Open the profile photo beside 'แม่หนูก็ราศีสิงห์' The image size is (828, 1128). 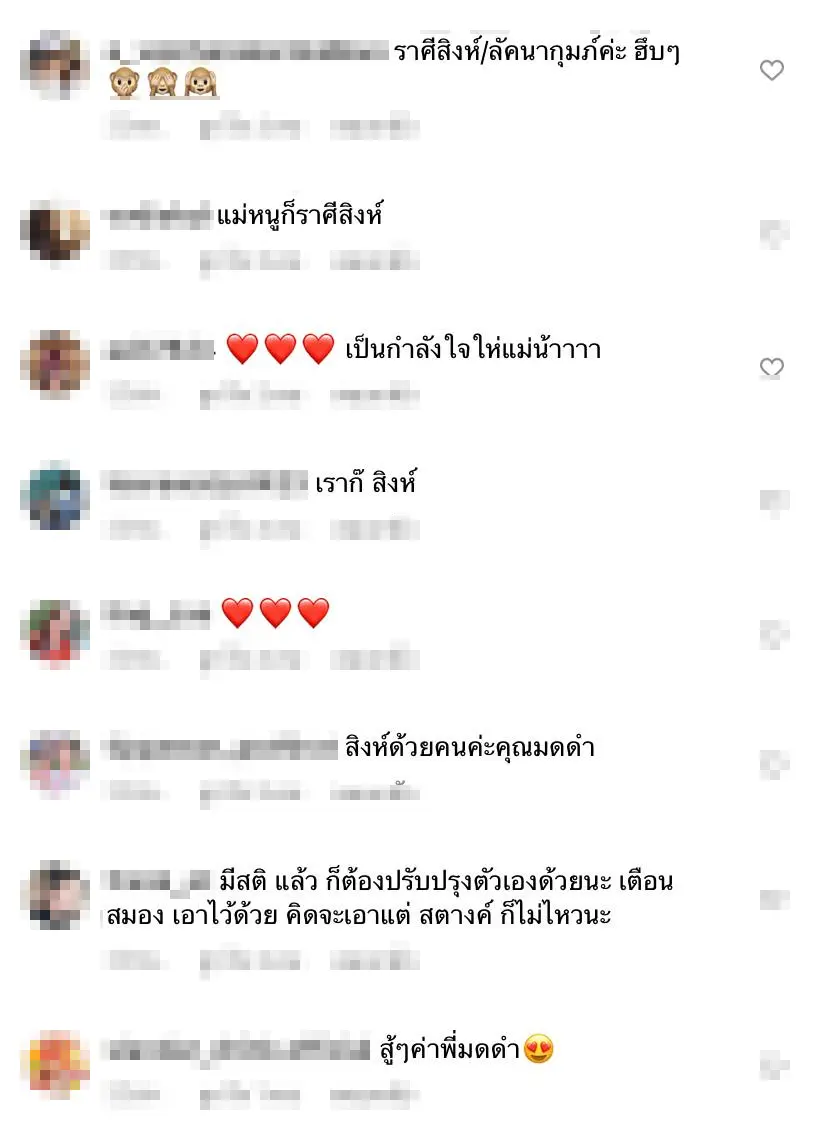point(55,230)
